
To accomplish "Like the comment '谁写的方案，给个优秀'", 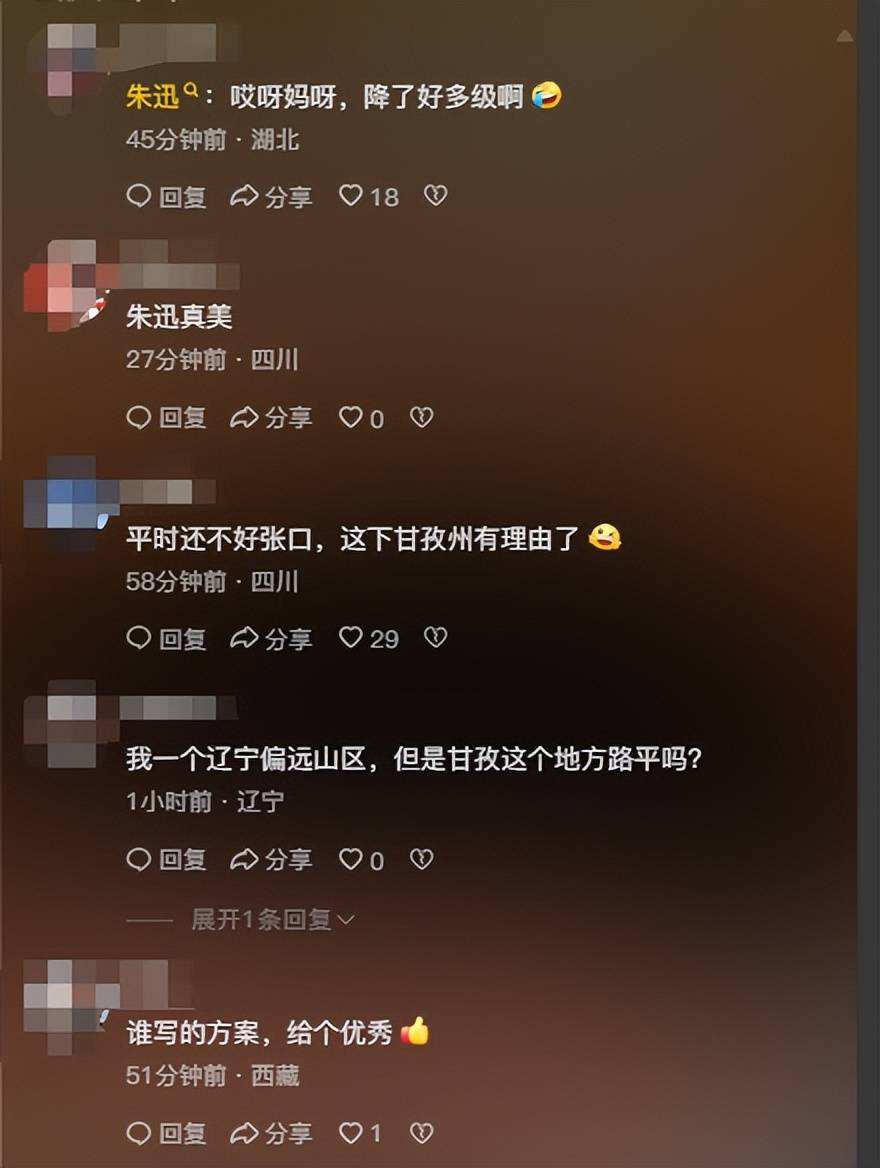I will 360,1133.
